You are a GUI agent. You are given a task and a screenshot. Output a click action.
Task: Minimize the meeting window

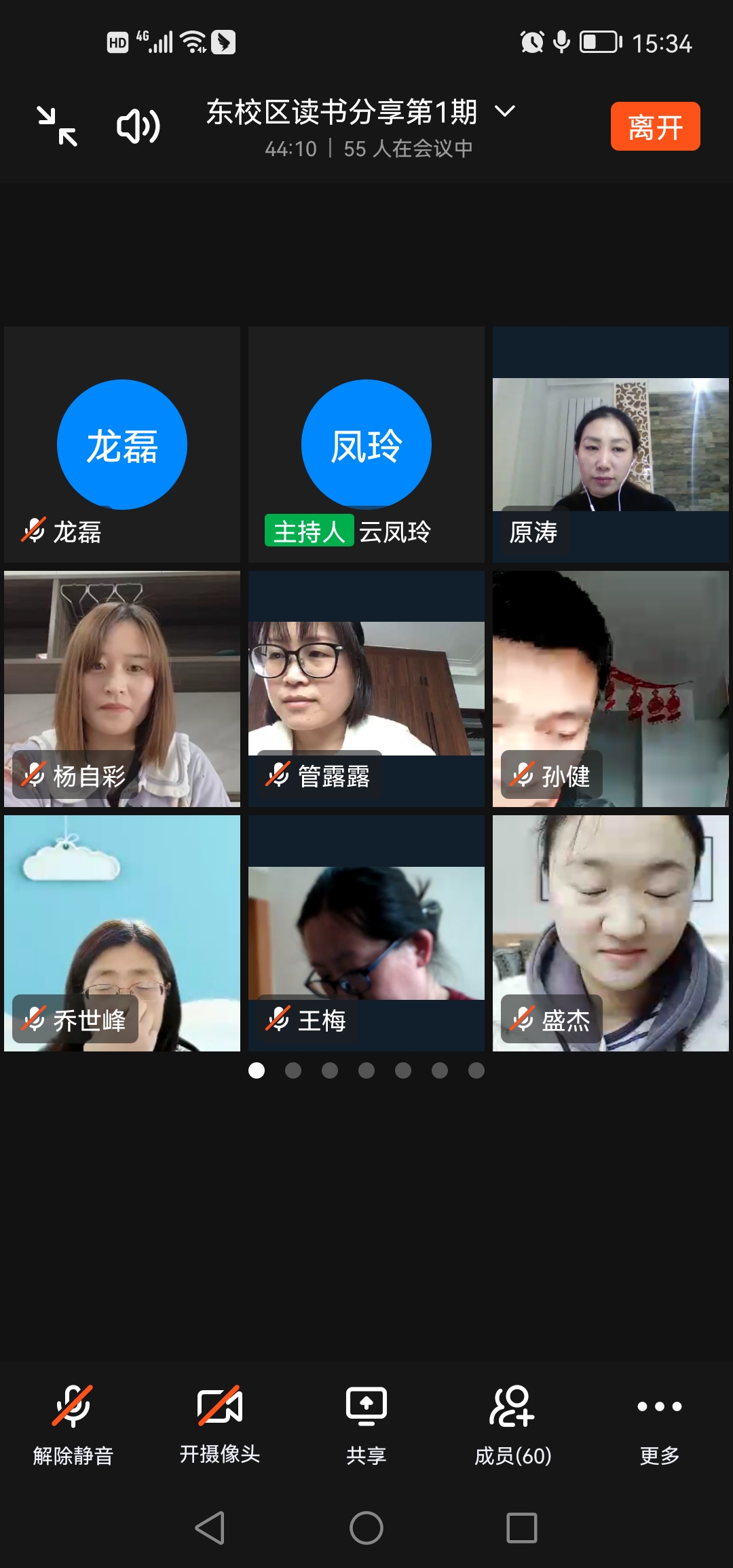click(57, 126)
